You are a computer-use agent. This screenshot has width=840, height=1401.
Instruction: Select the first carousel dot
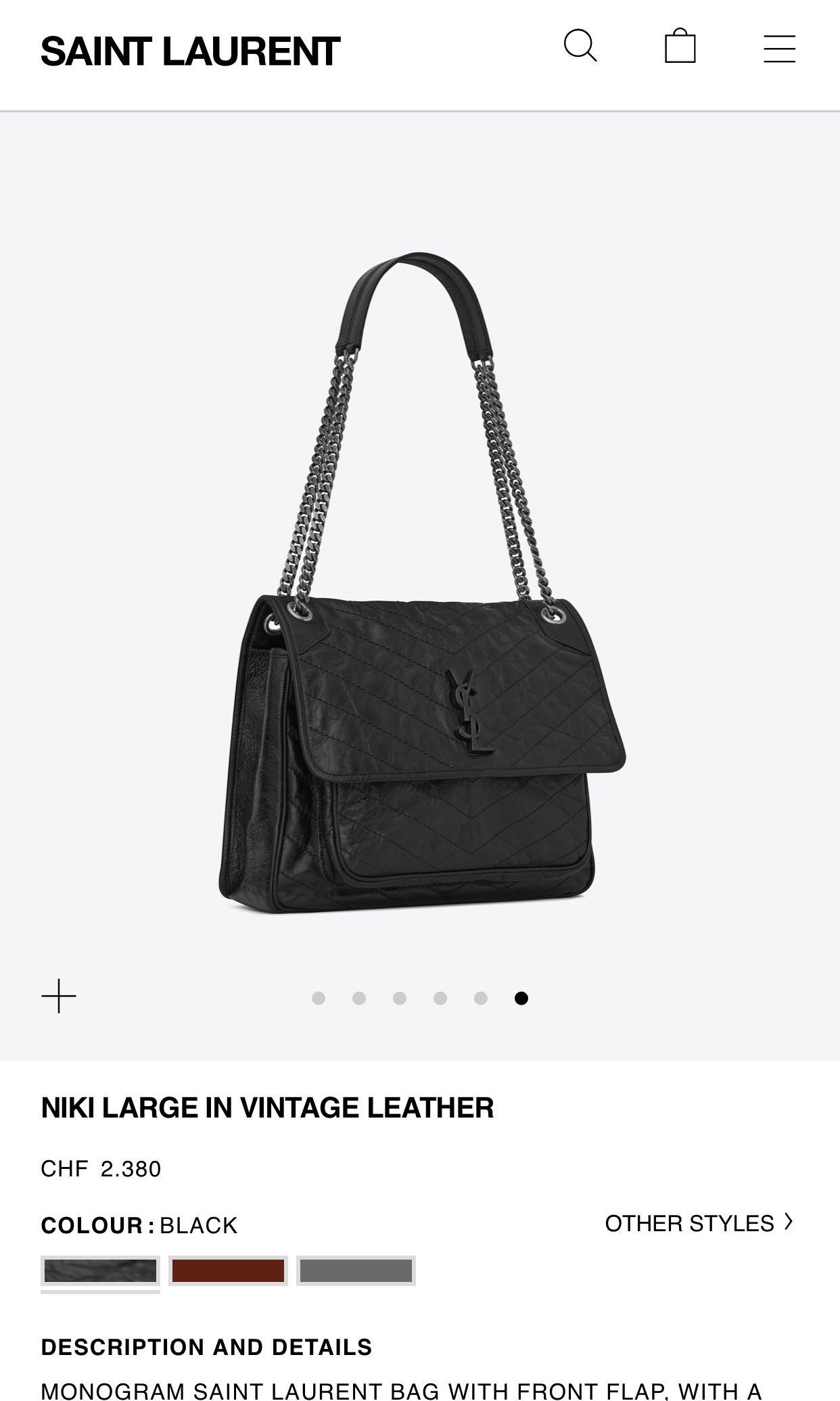[318, 997]
